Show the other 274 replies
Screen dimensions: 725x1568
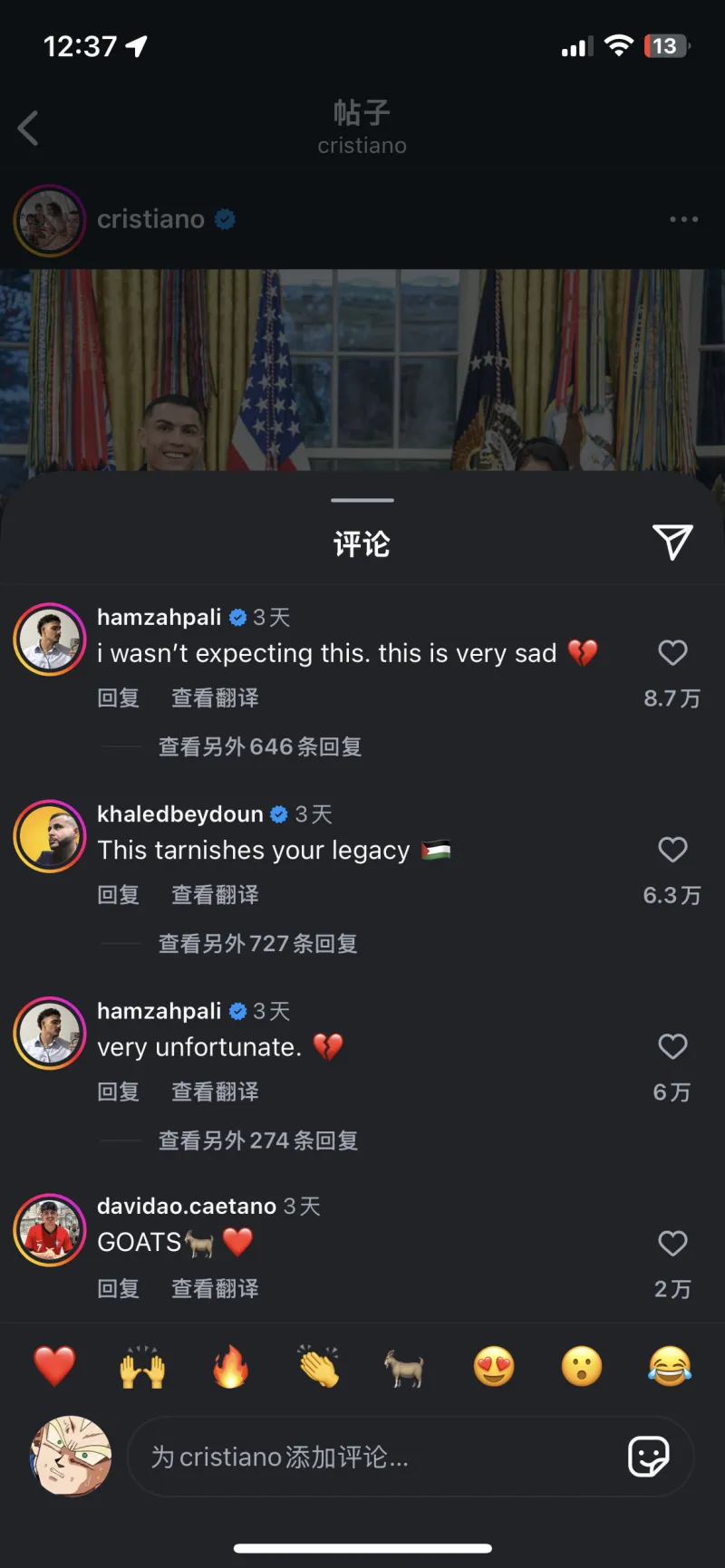click(x=258, y=1140)
